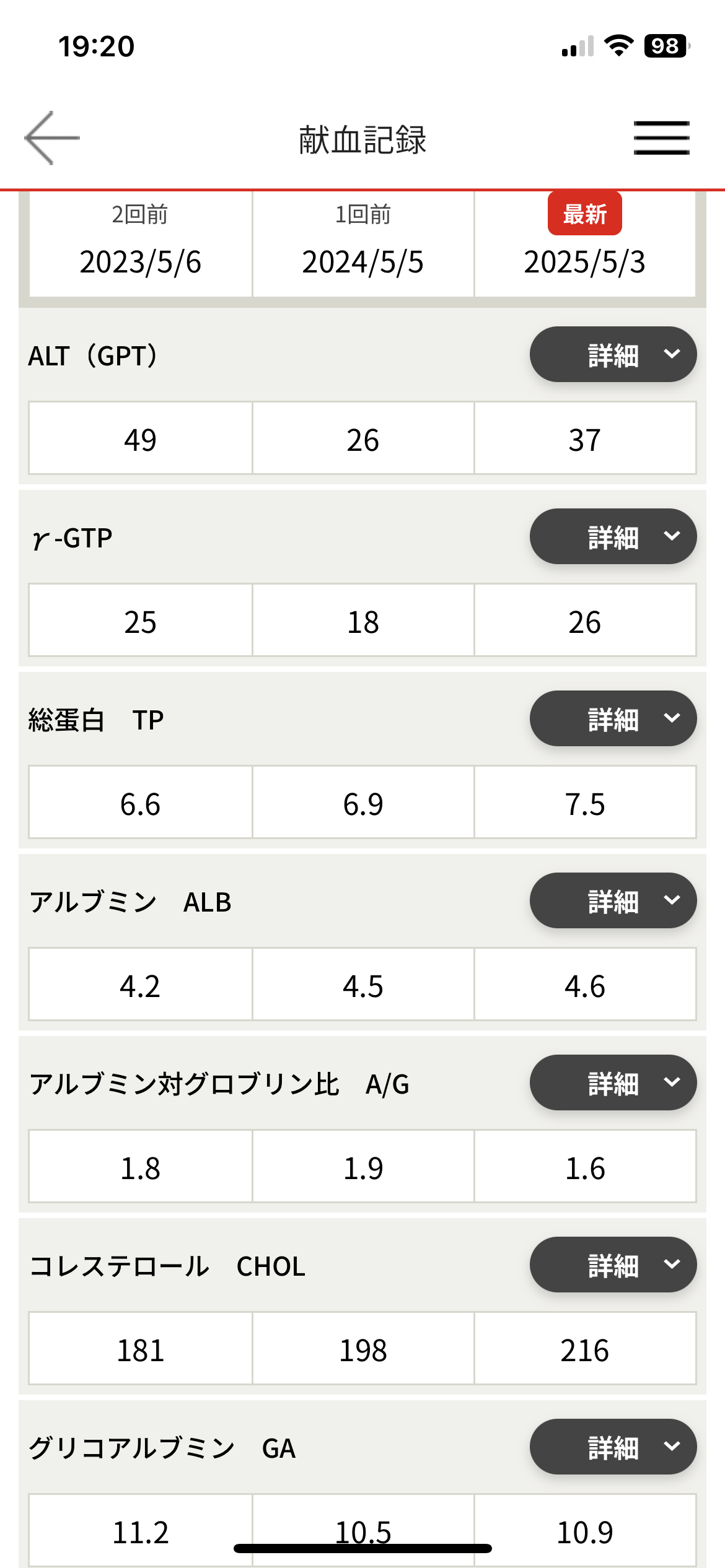The height and width of the screenshot is (1568, 725).
Task: Go back using the top-left arrow
Action: click(52, 138)
